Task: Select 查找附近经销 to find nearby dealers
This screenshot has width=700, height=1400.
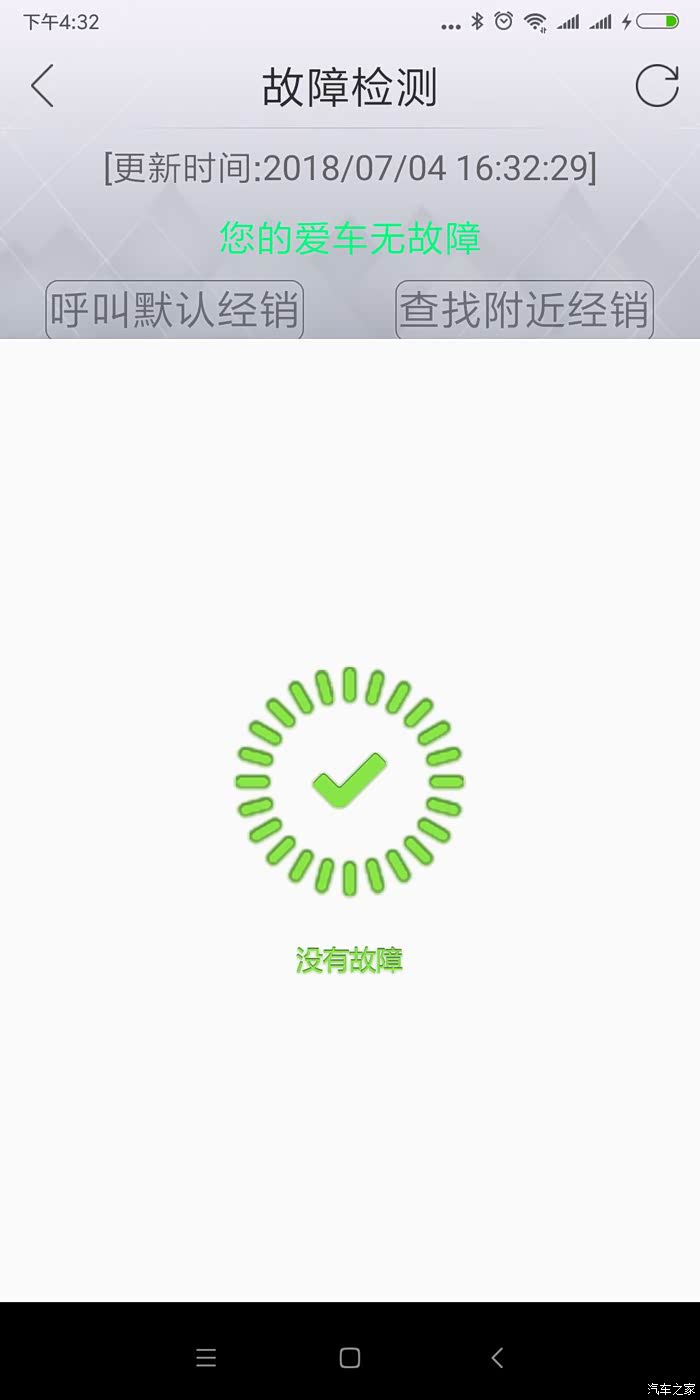Action: [x=524, y=310]
